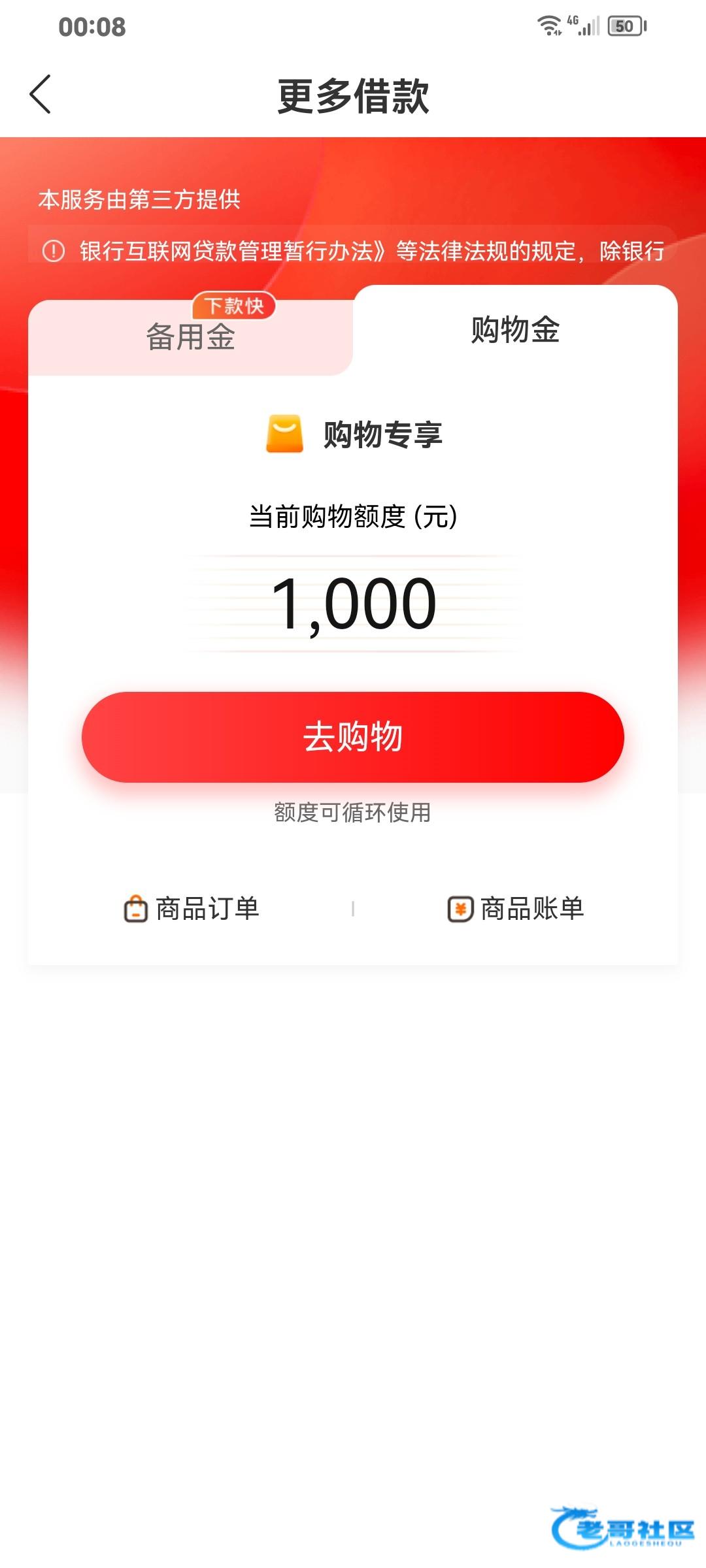Open 商品订单 orders

192,908
